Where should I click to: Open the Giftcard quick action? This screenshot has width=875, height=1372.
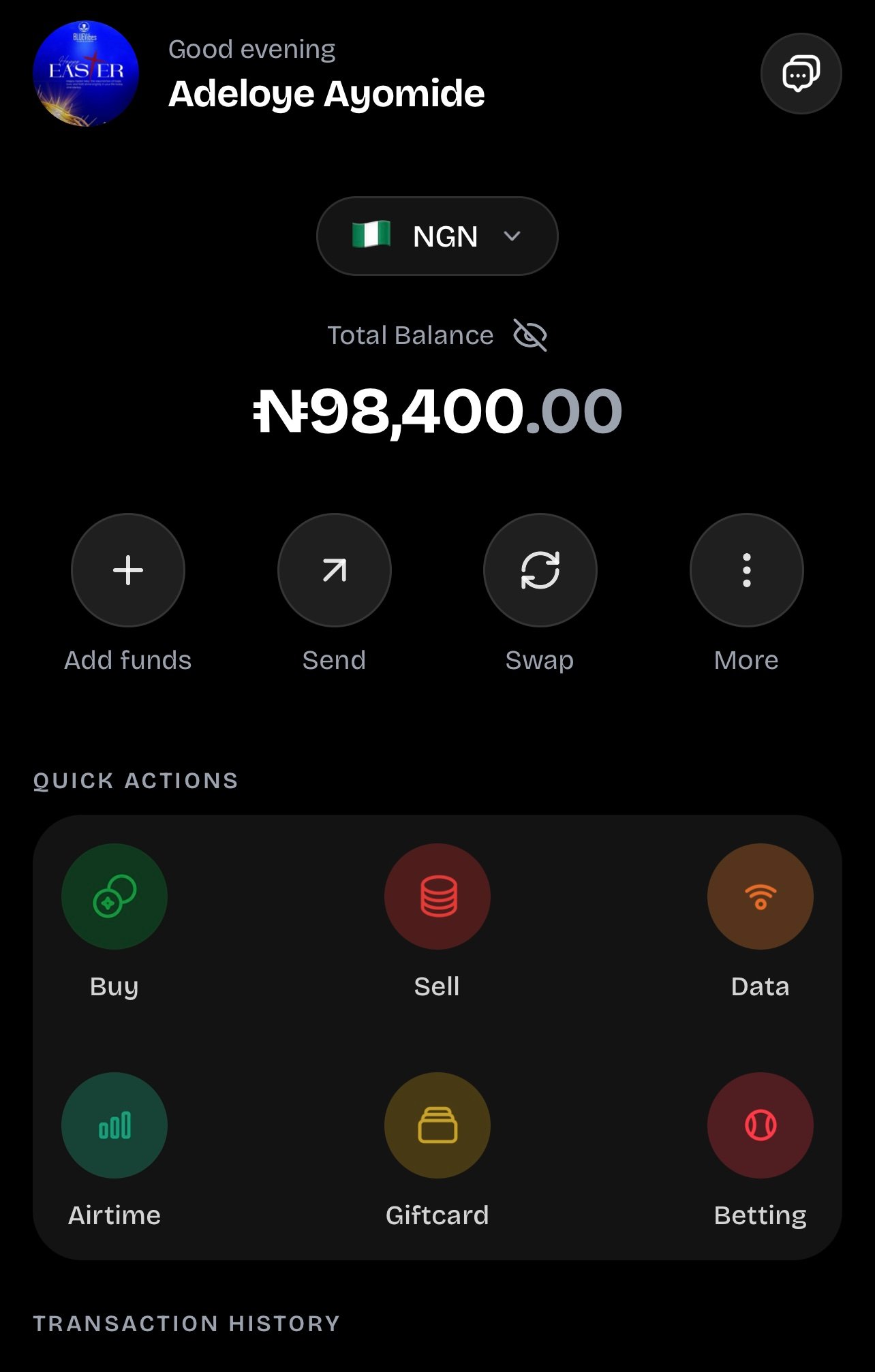pyautogui.click(x=437, y=1125)
